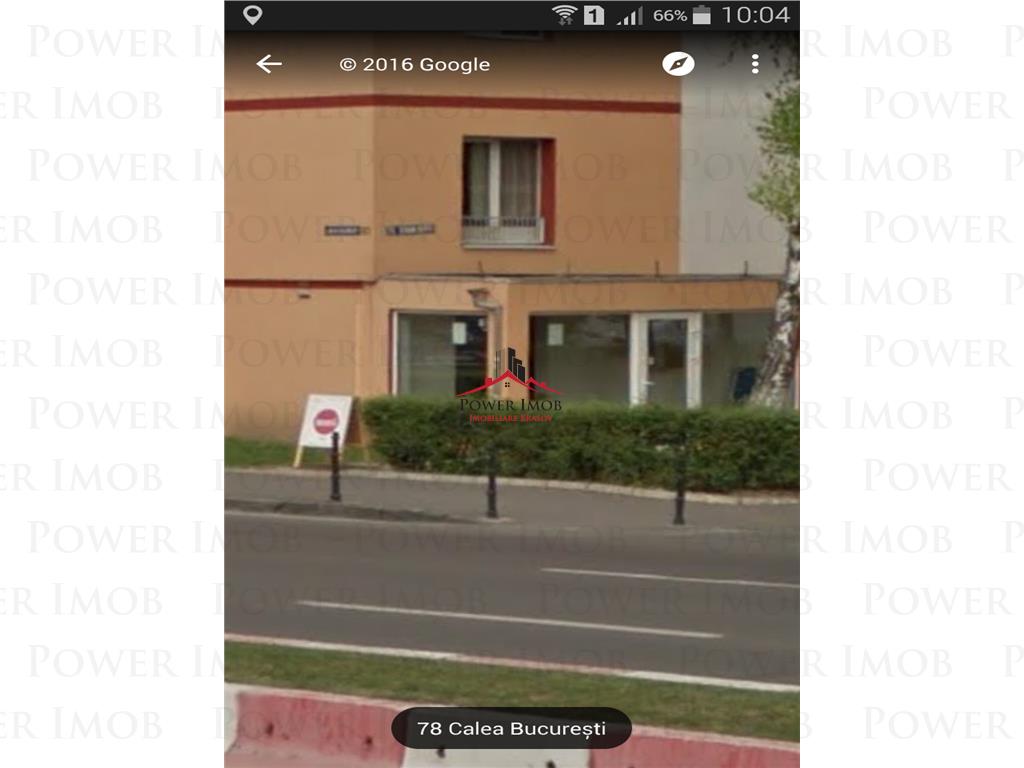The width and height of the screenshot is (1024, 768).
Task: Tap the compass icon
Action: coord(678,64)
